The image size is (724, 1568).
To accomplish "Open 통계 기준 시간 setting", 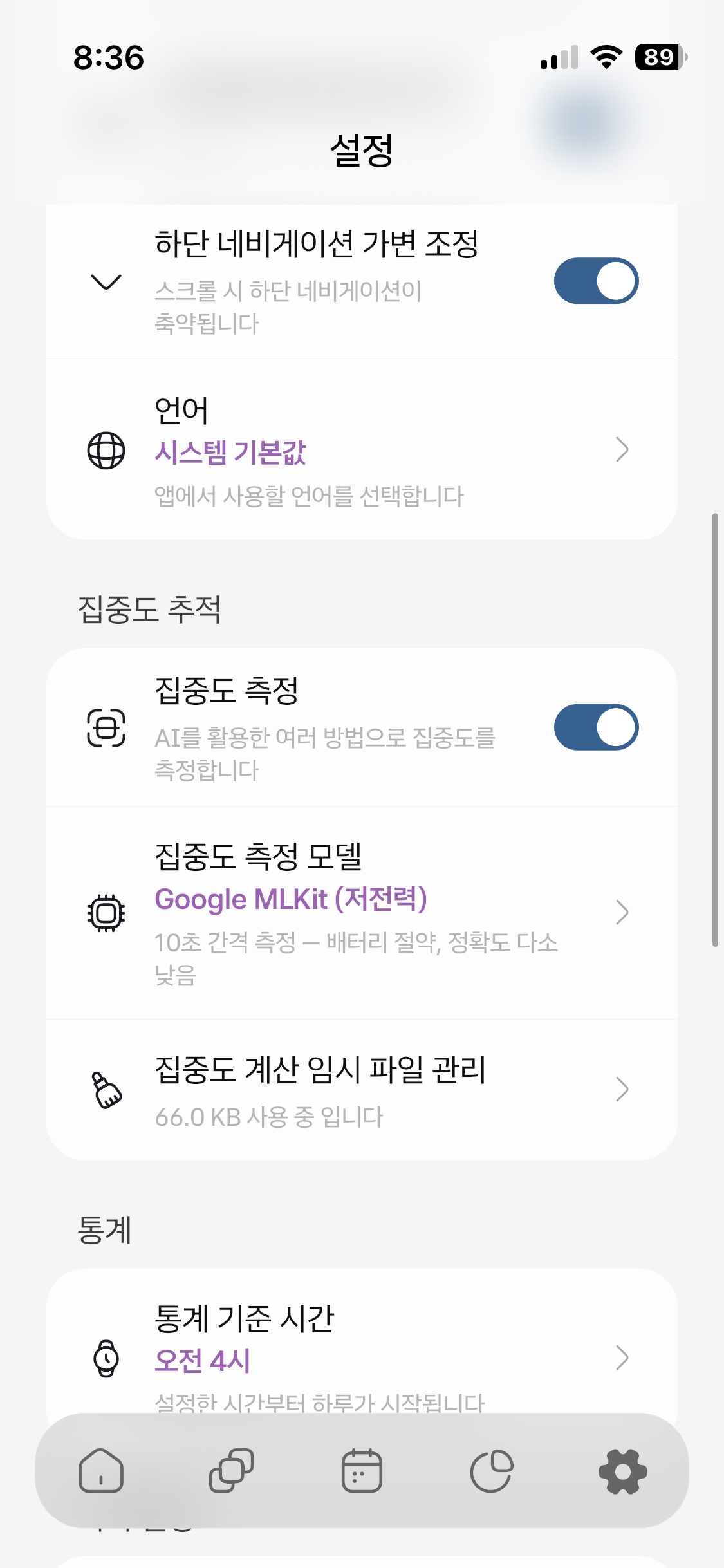I will [x=360, y=1345].
